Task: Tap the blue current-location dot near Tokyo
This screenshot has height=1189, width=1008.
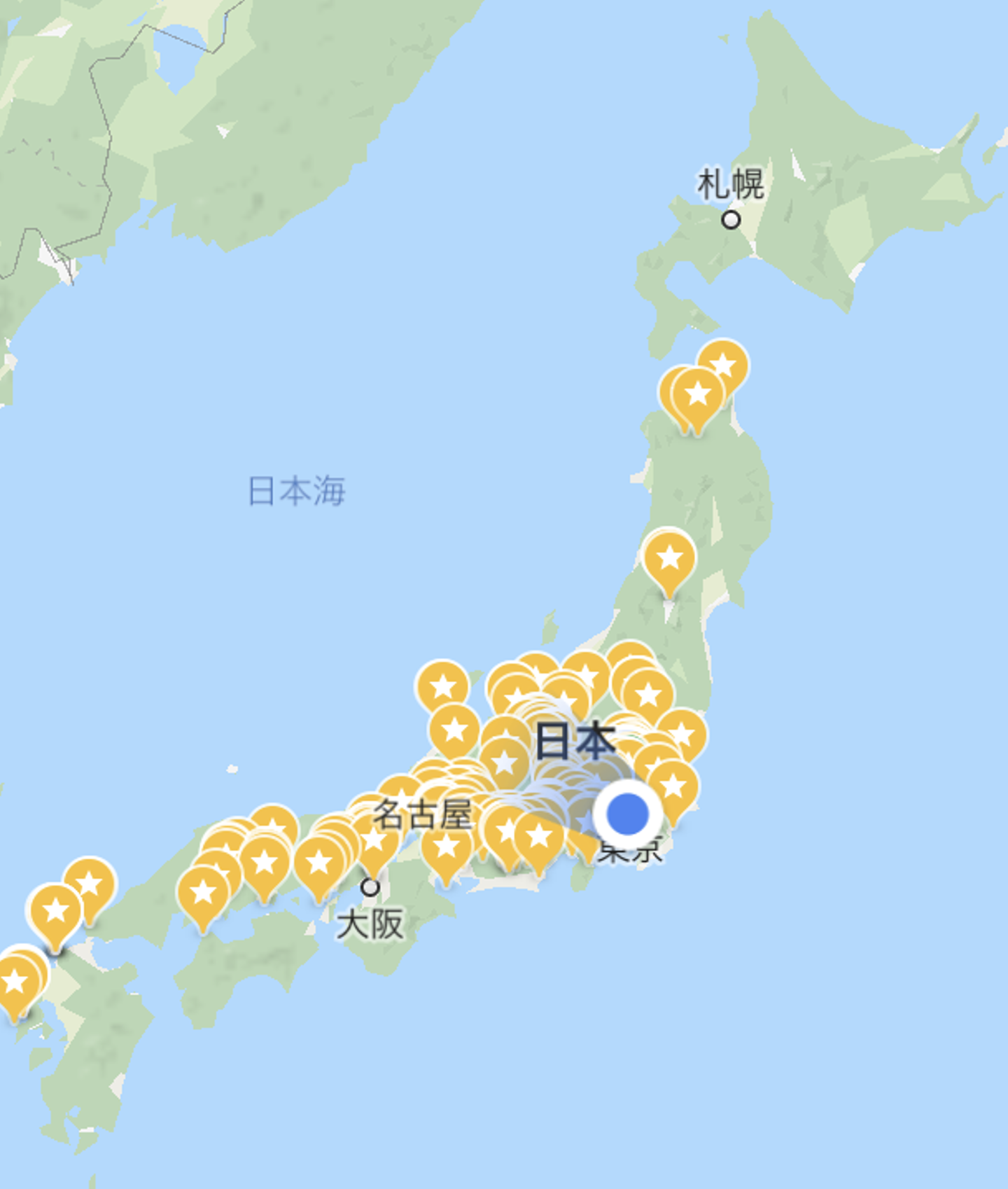Action: coord(628,814)
